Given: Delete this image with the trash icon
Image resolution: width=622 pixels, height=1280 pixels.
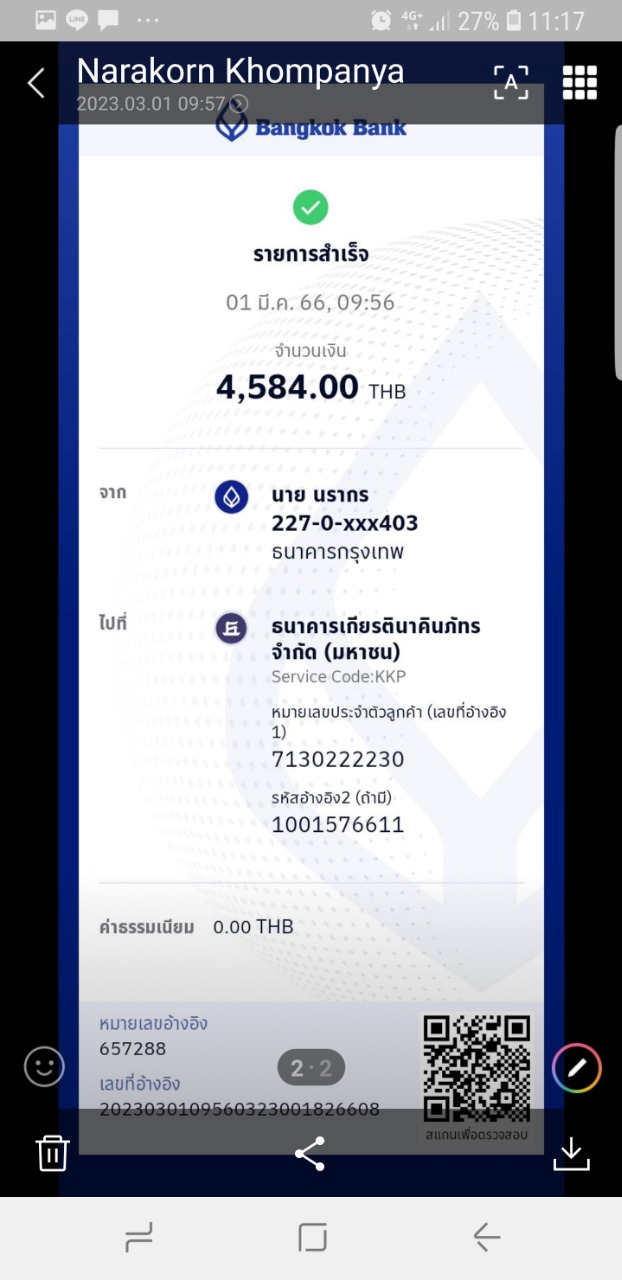Looking at the screenshot, I should tap(52, 1153).
